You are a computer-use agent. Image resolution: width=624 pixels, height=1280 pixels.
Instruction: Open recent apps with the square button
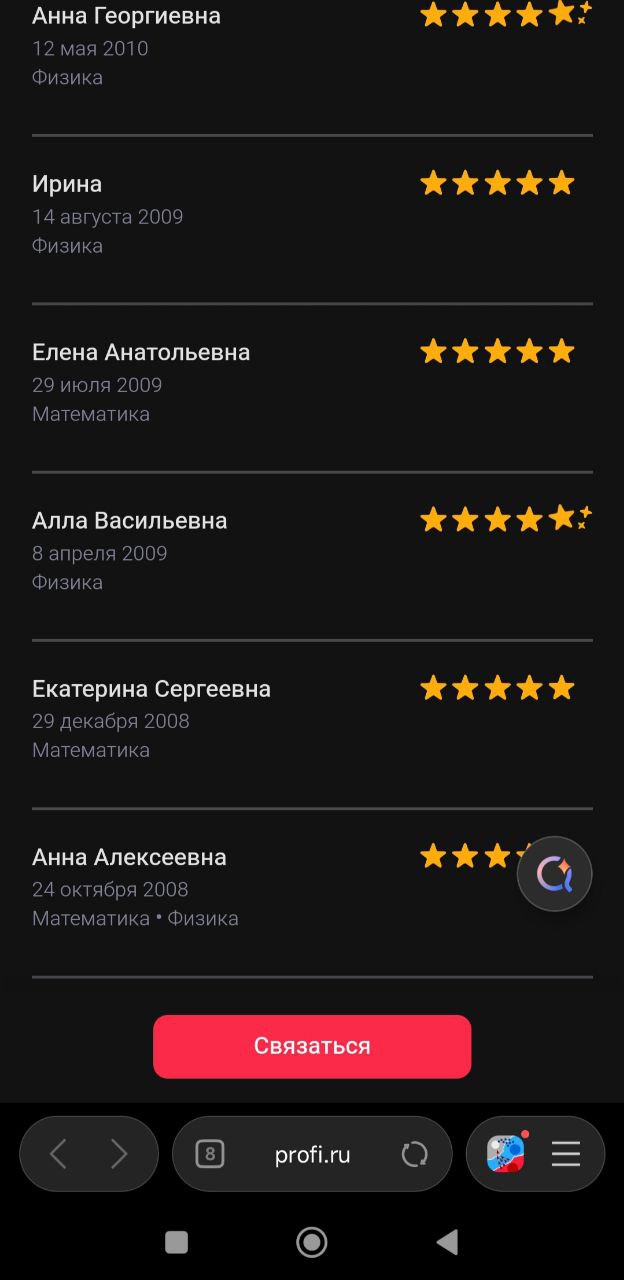click(x=177, y=1242)
